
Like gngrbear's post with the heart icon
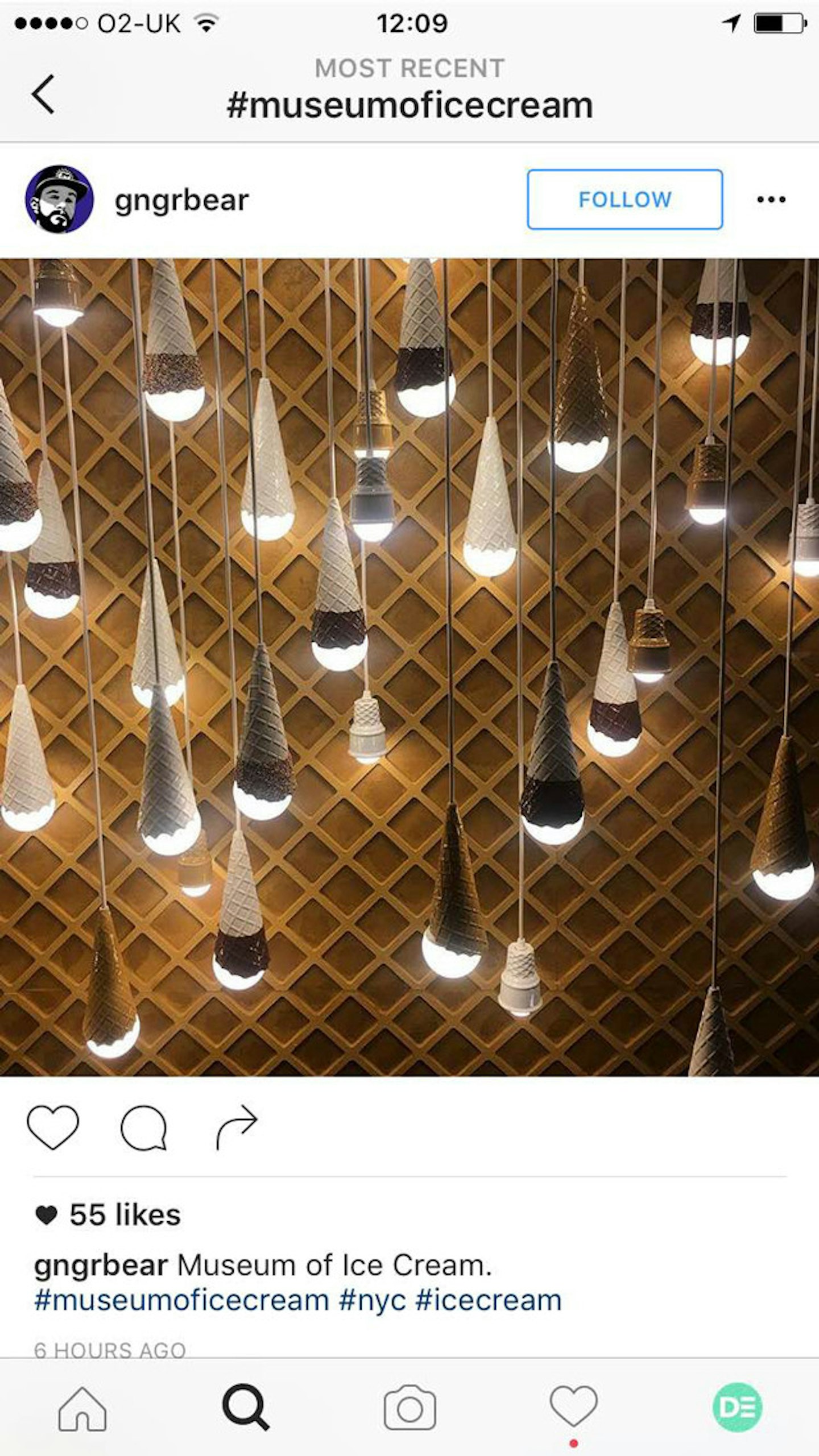[x=53, y=1127]
